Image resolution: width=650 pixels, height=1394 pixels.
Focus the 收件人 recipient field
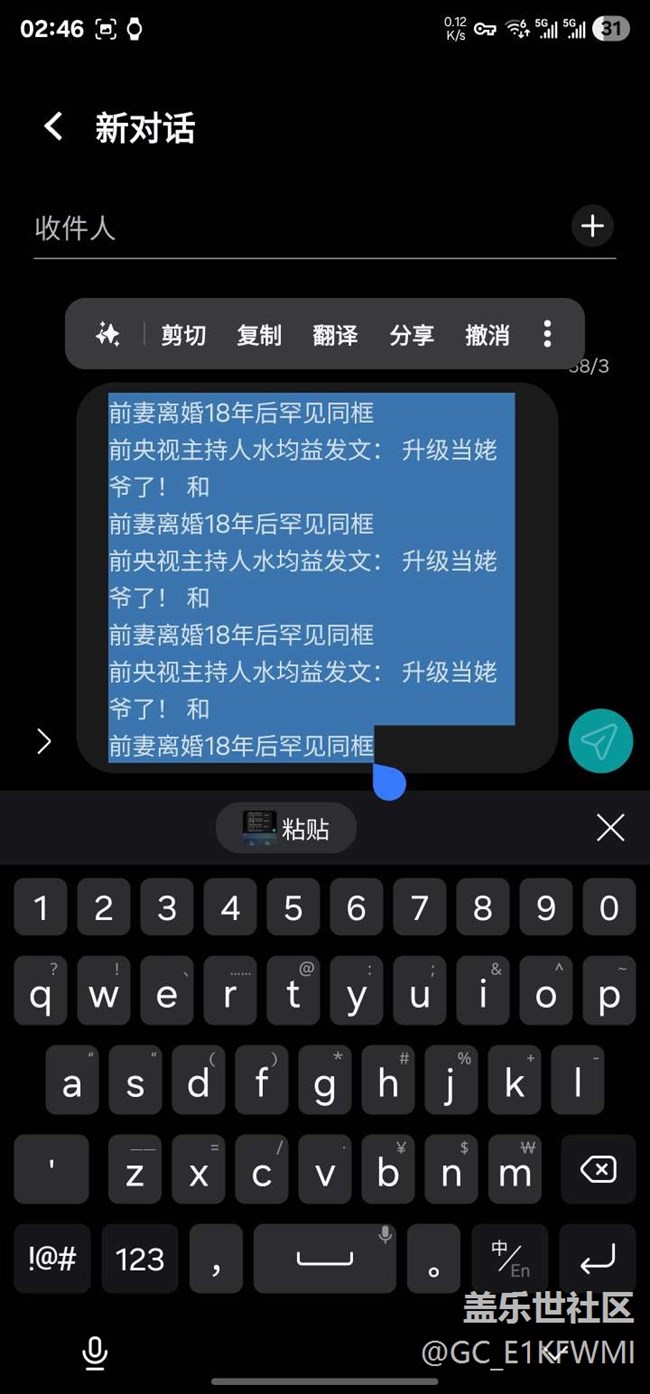point(300,228)
